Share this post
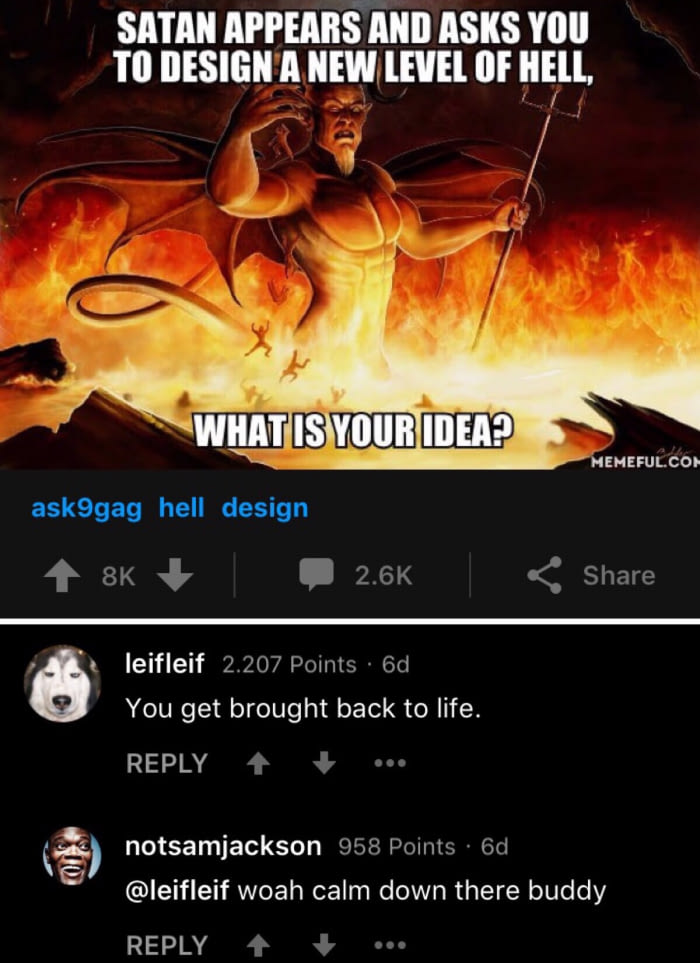 click(x=592, y=575)
